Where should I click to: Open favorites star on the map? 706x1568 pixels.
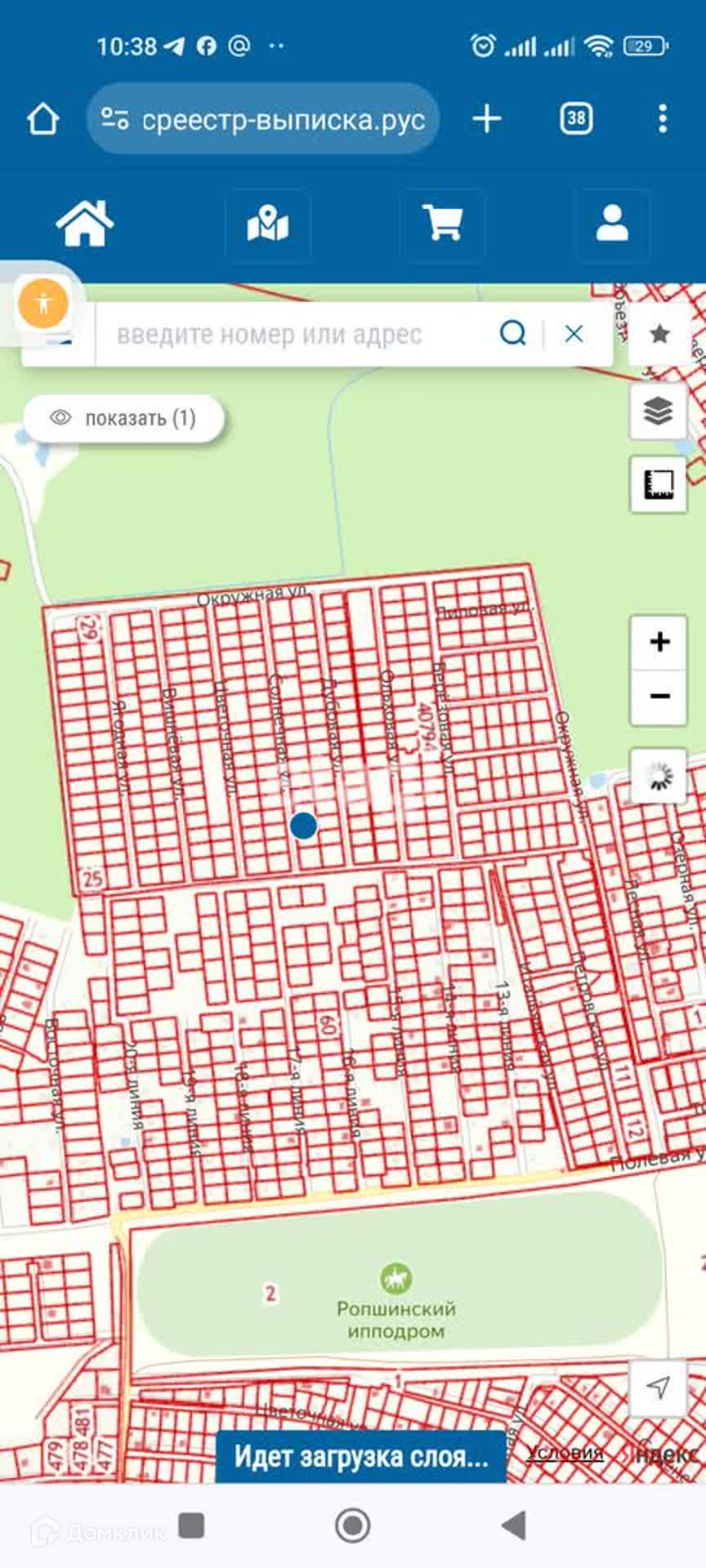click(x=659, y=334)
